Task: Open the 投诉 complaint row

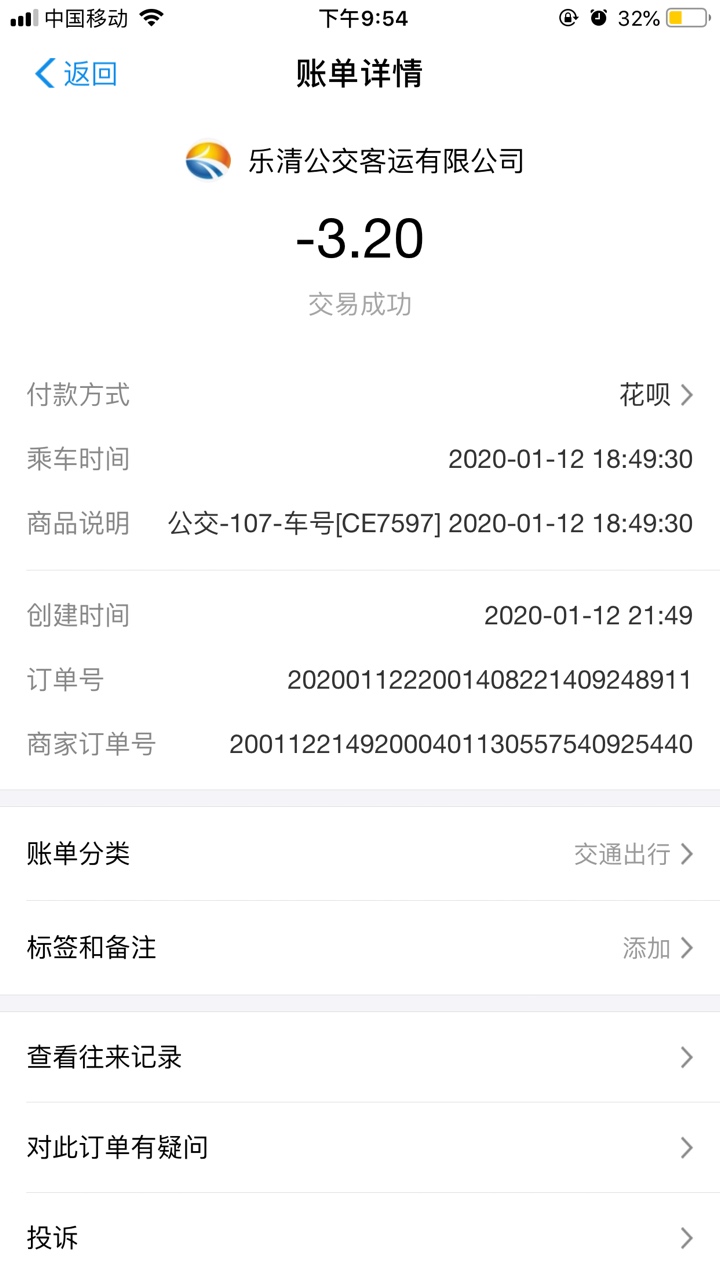Action: point(360,1238)
